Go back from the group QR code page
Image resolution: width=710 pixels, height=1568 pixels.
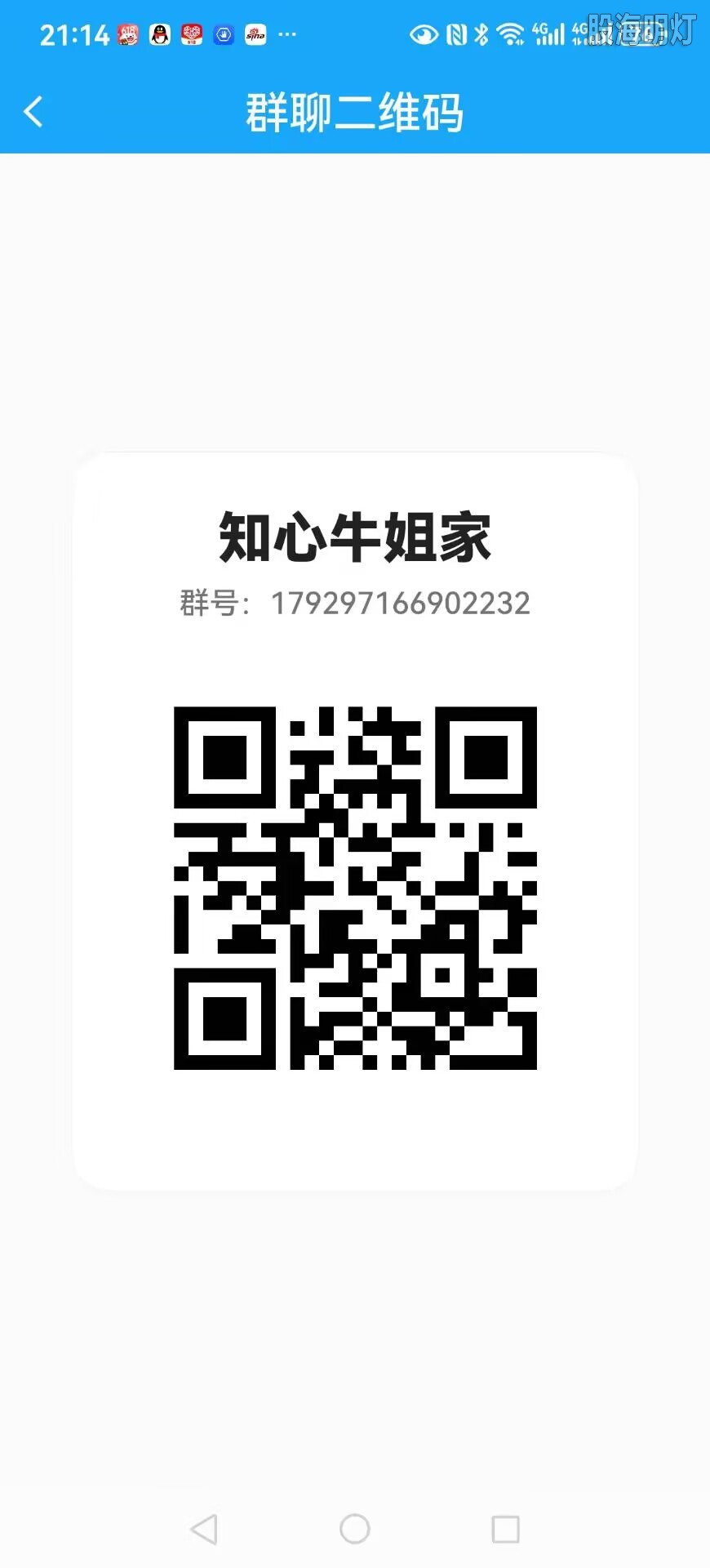coord(33,112)
